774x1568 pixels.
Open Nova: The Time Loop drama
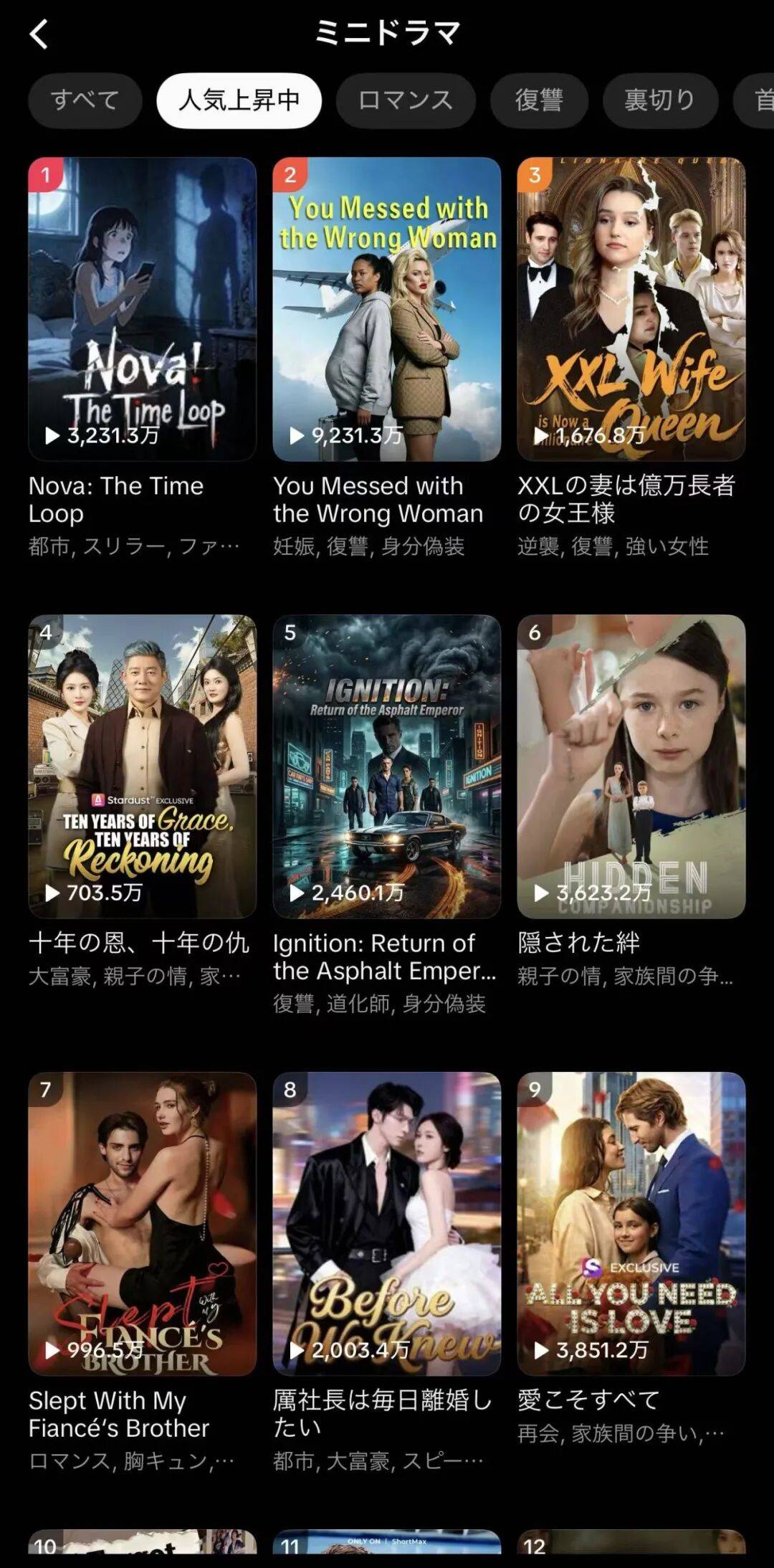[x=142, y=310]
